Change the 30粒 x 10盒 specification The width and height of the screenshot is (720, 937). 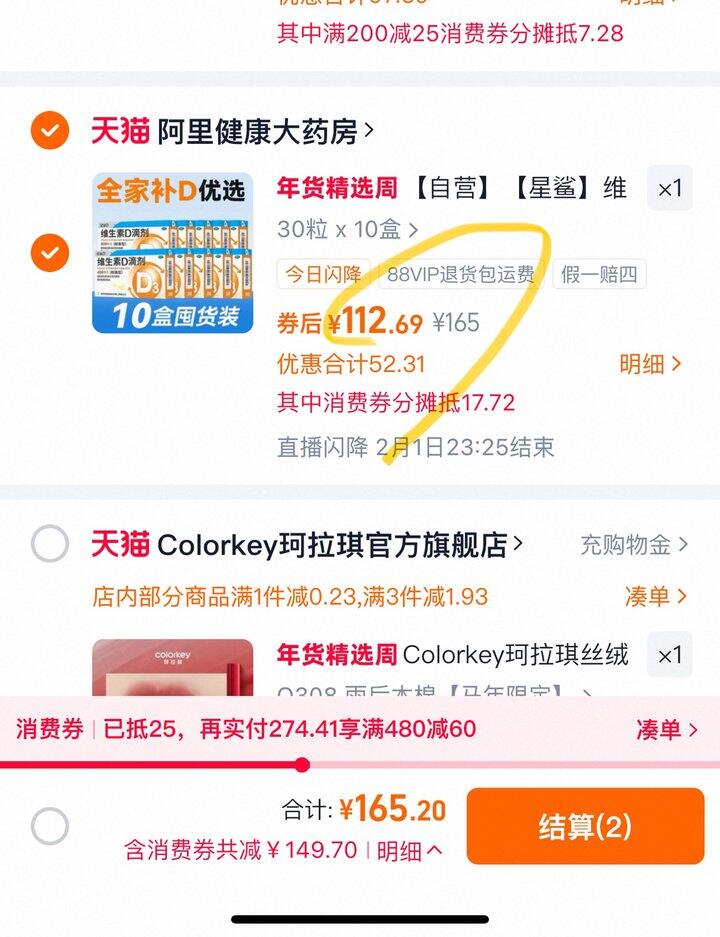point(347,229)
